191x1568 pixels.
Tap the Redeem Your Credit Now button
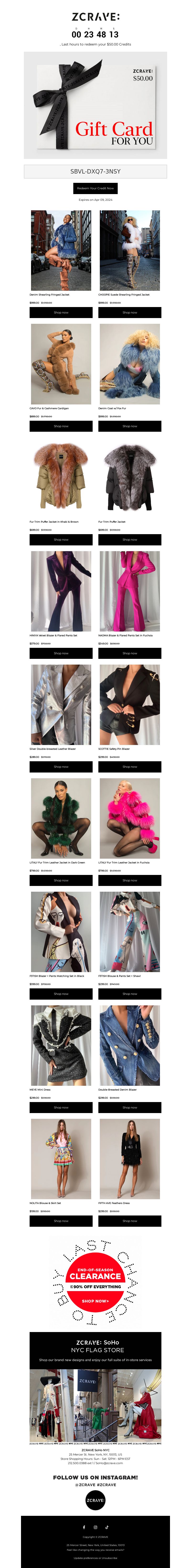coord(95,188)
